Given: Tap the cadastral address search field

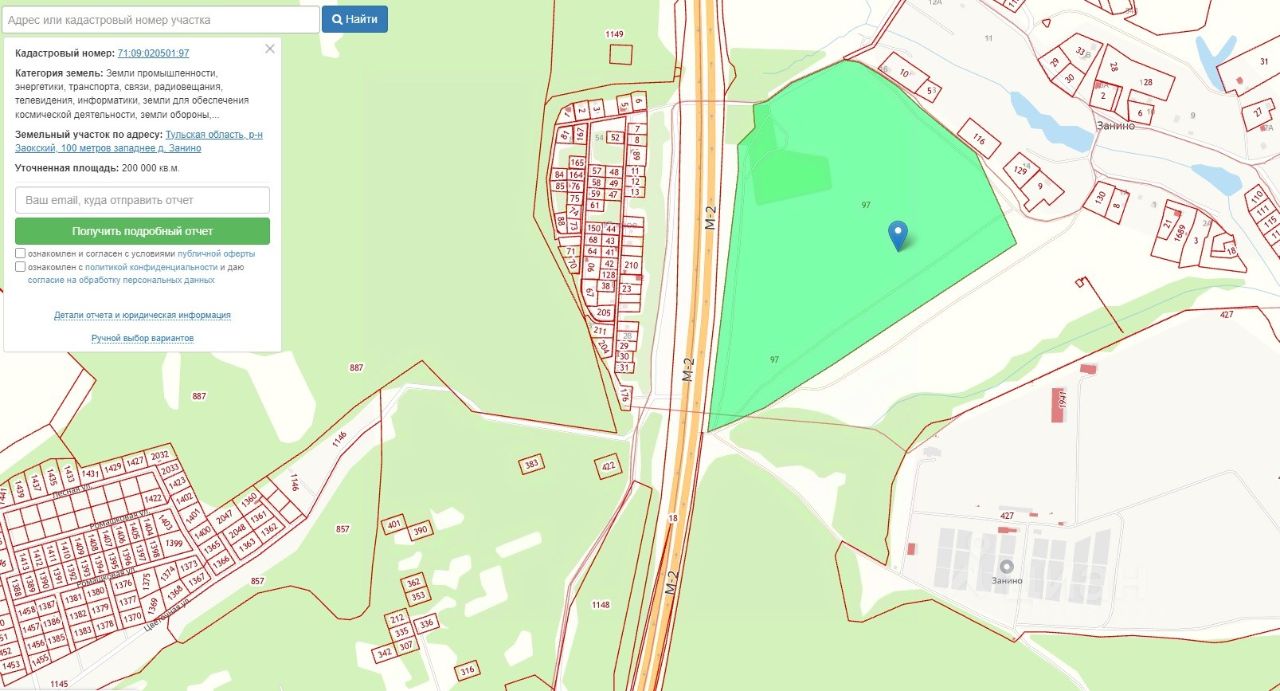Looking at the screenshot, I should click(160, 19).
